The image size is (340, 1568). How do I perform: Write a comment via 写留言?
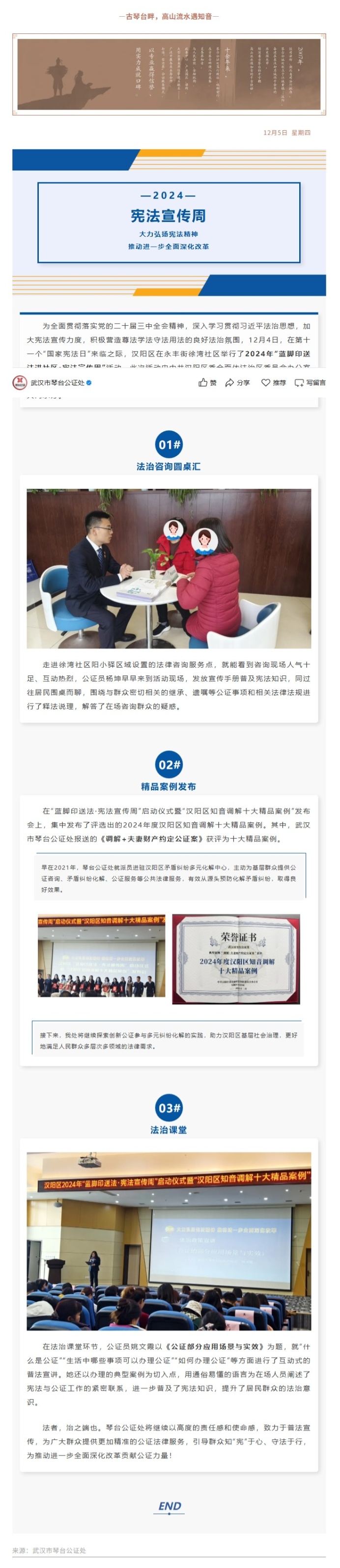[x=310, y=383]
